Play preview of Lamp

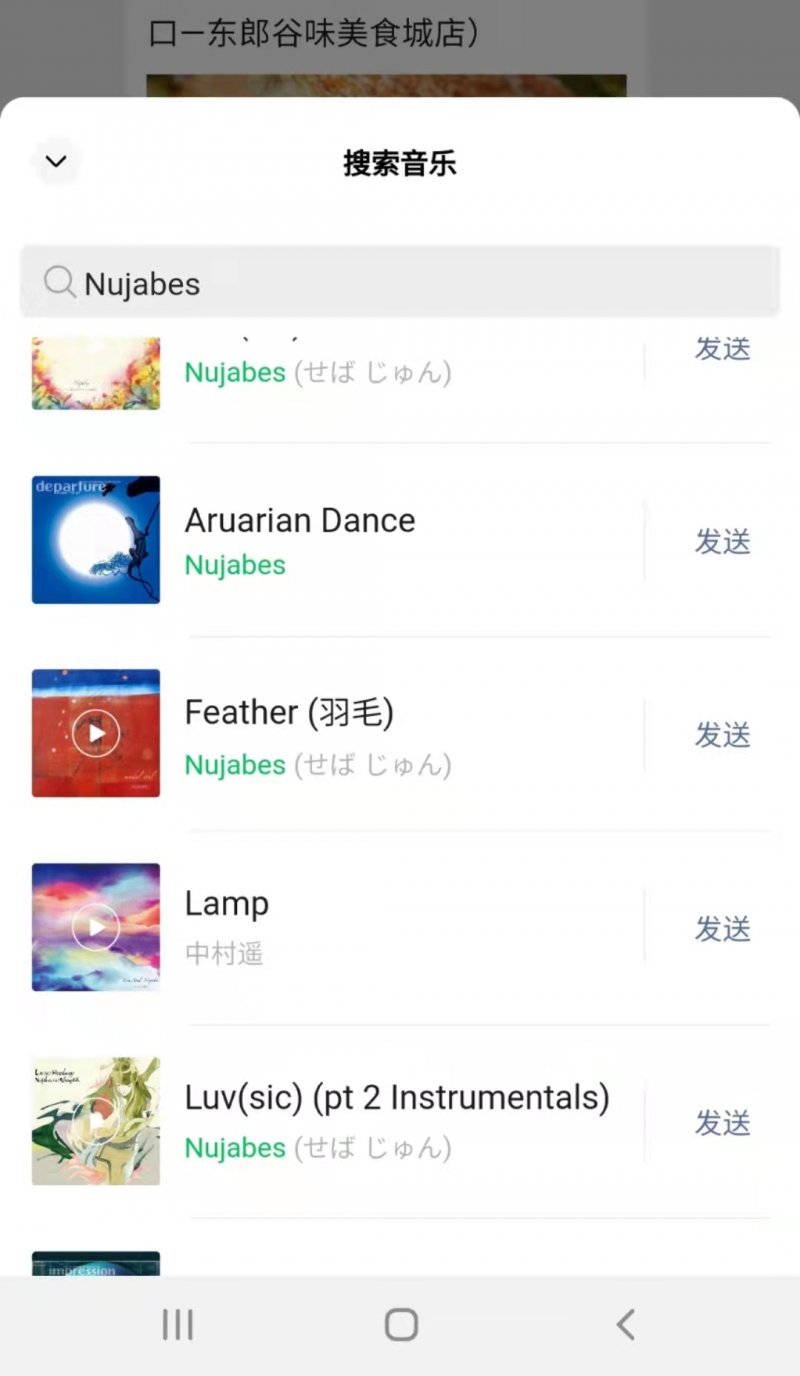pos(96,928)
